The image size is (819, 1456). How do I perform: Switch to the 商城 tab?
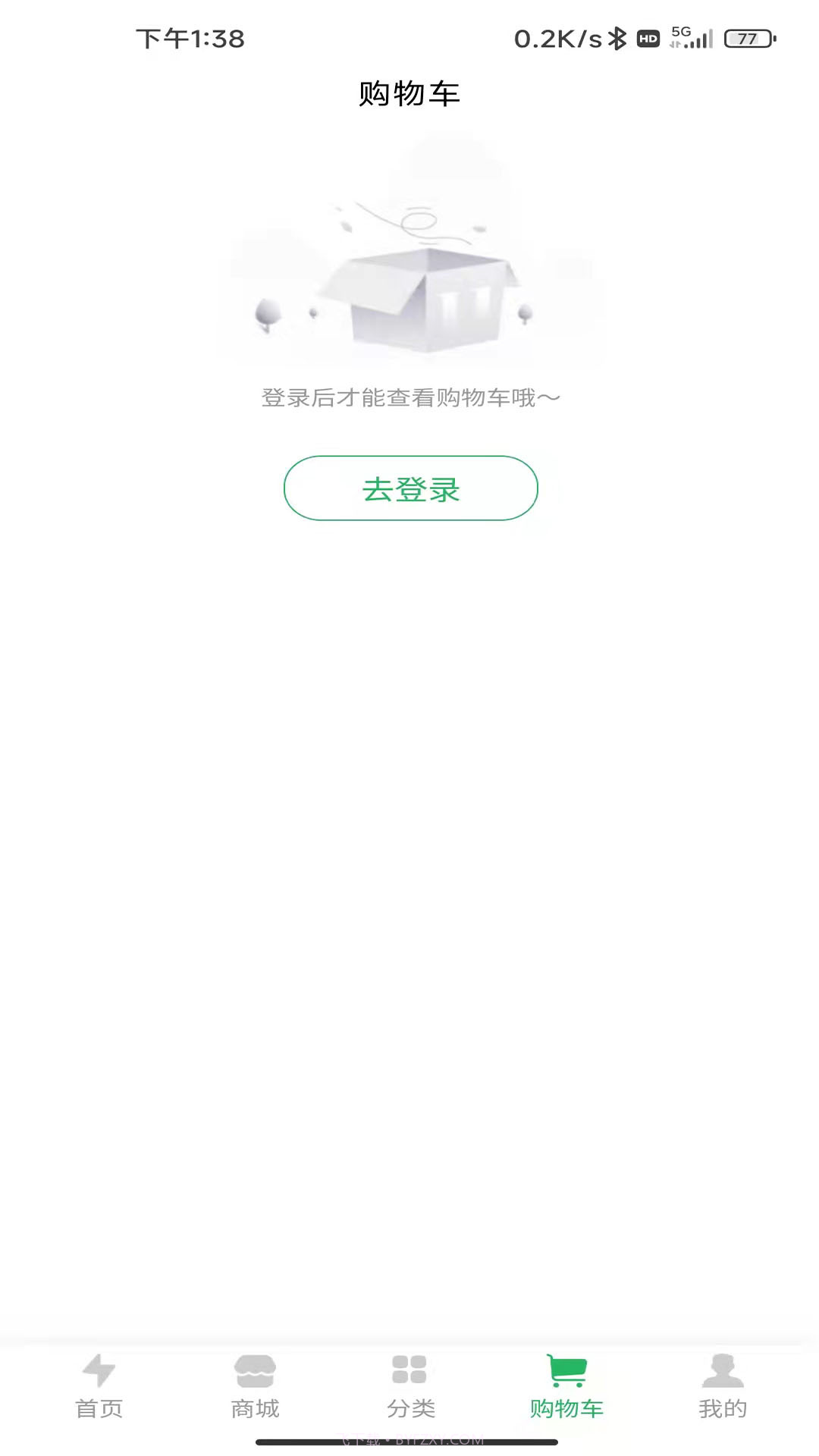(256, 1407)
